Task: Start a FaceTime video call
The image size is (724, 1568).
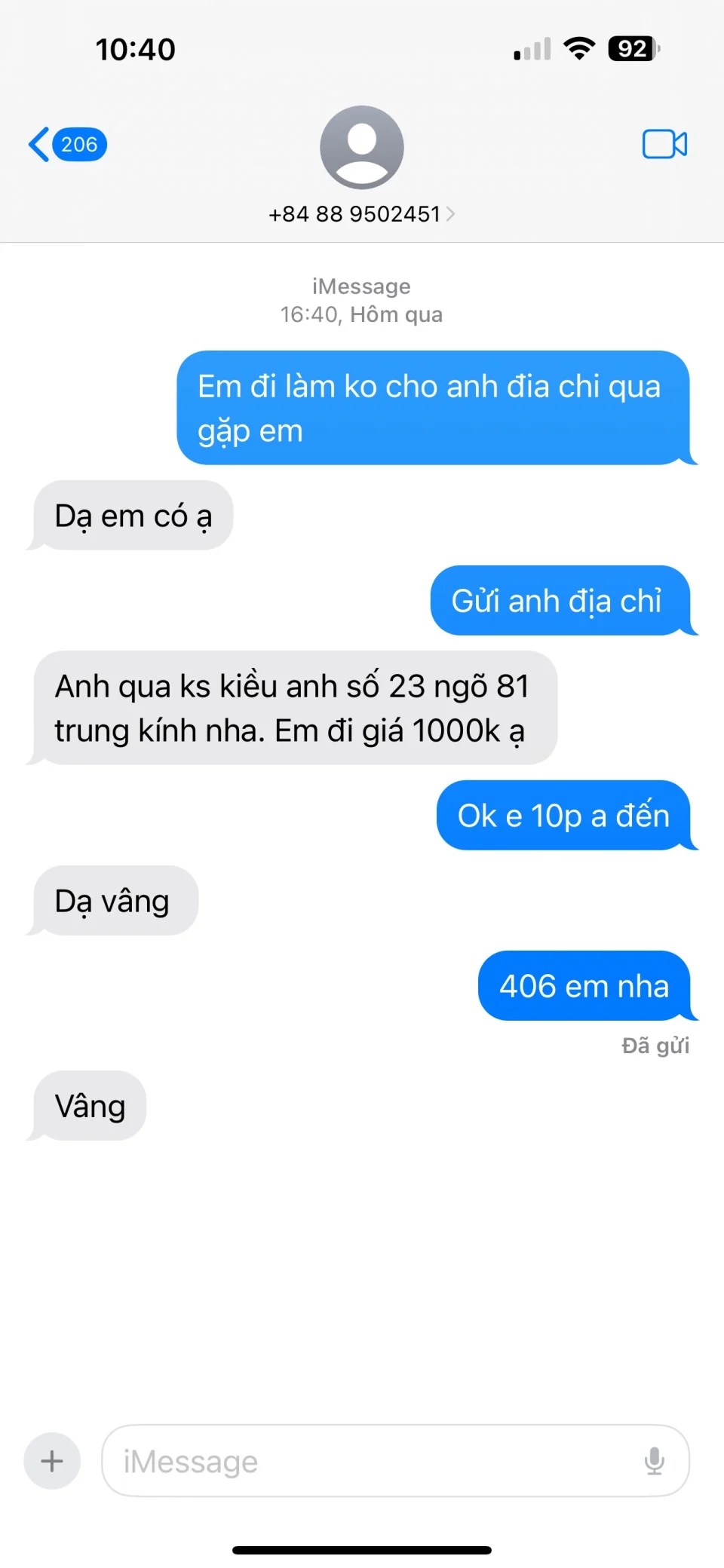Action: (664, 144)
